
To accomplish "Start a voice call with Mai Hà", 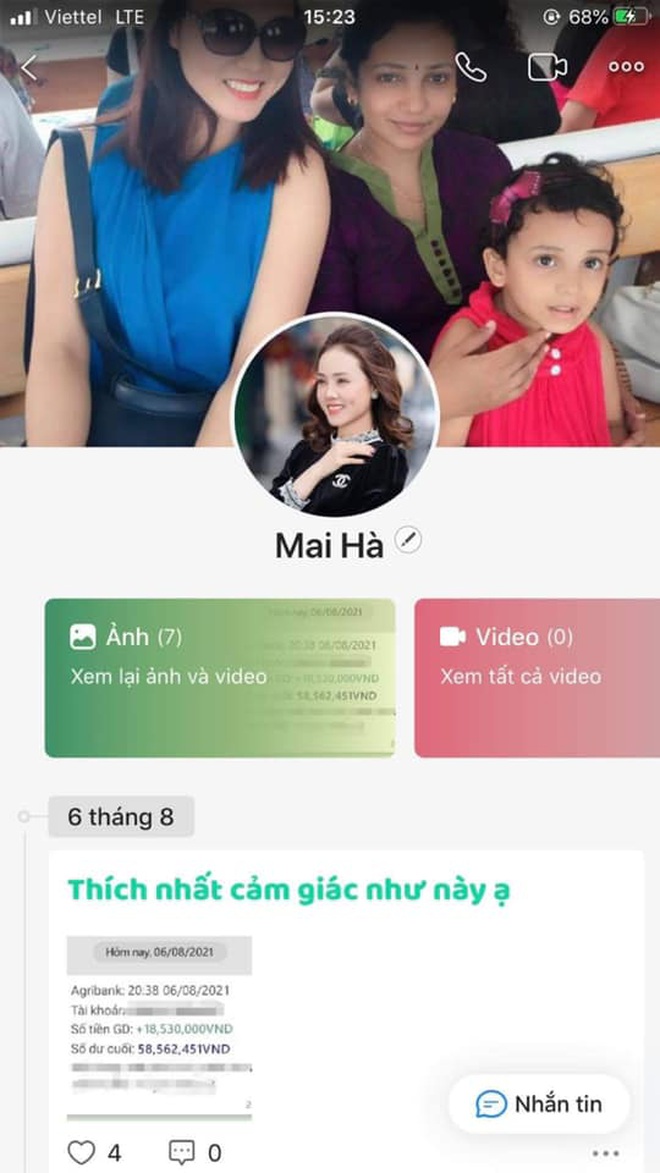I will 470,67.
